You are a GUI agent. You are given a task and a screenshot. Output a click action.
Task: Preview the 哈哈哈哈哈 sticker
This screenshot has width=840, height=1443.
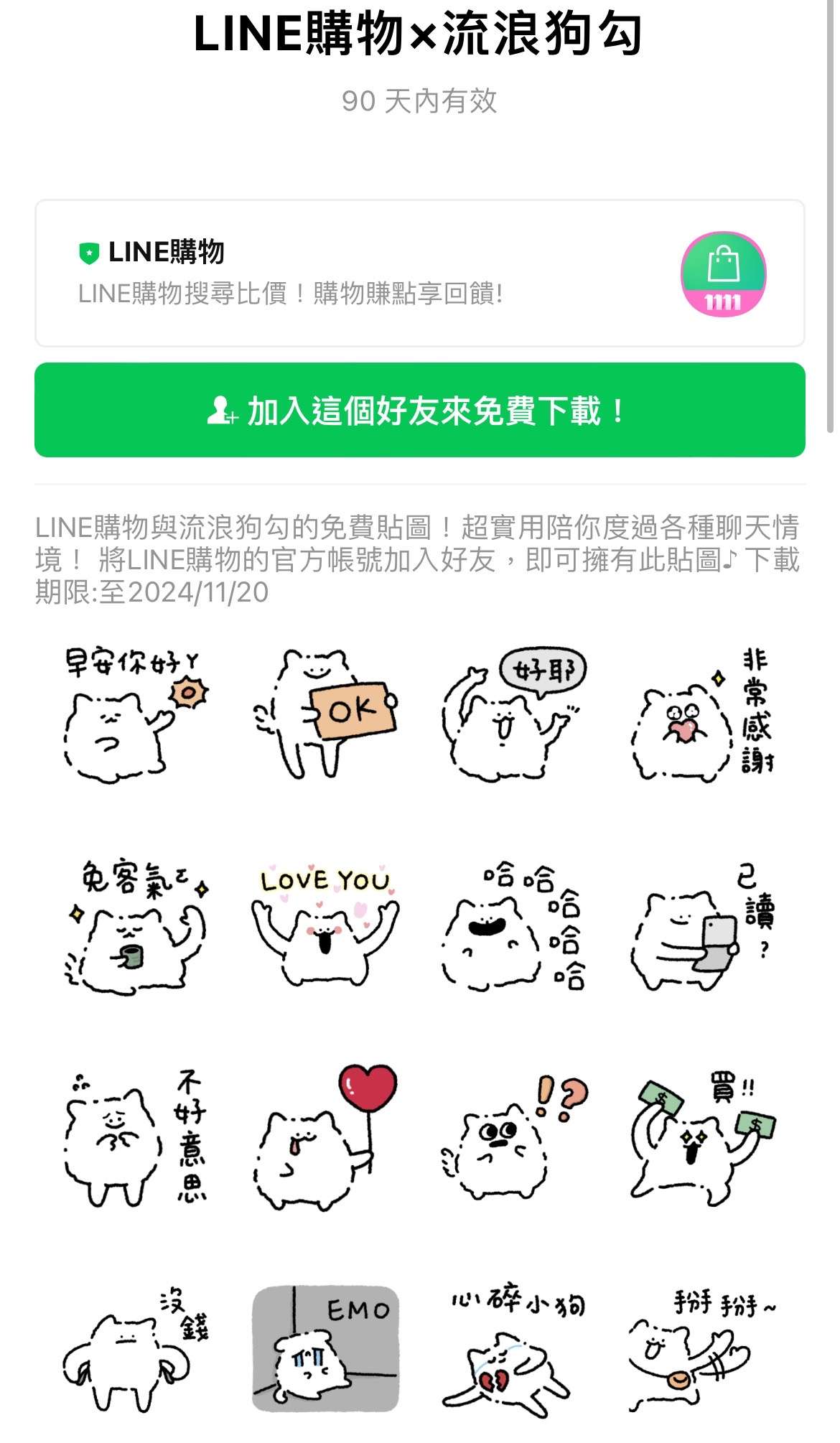(x=514, y=926)
